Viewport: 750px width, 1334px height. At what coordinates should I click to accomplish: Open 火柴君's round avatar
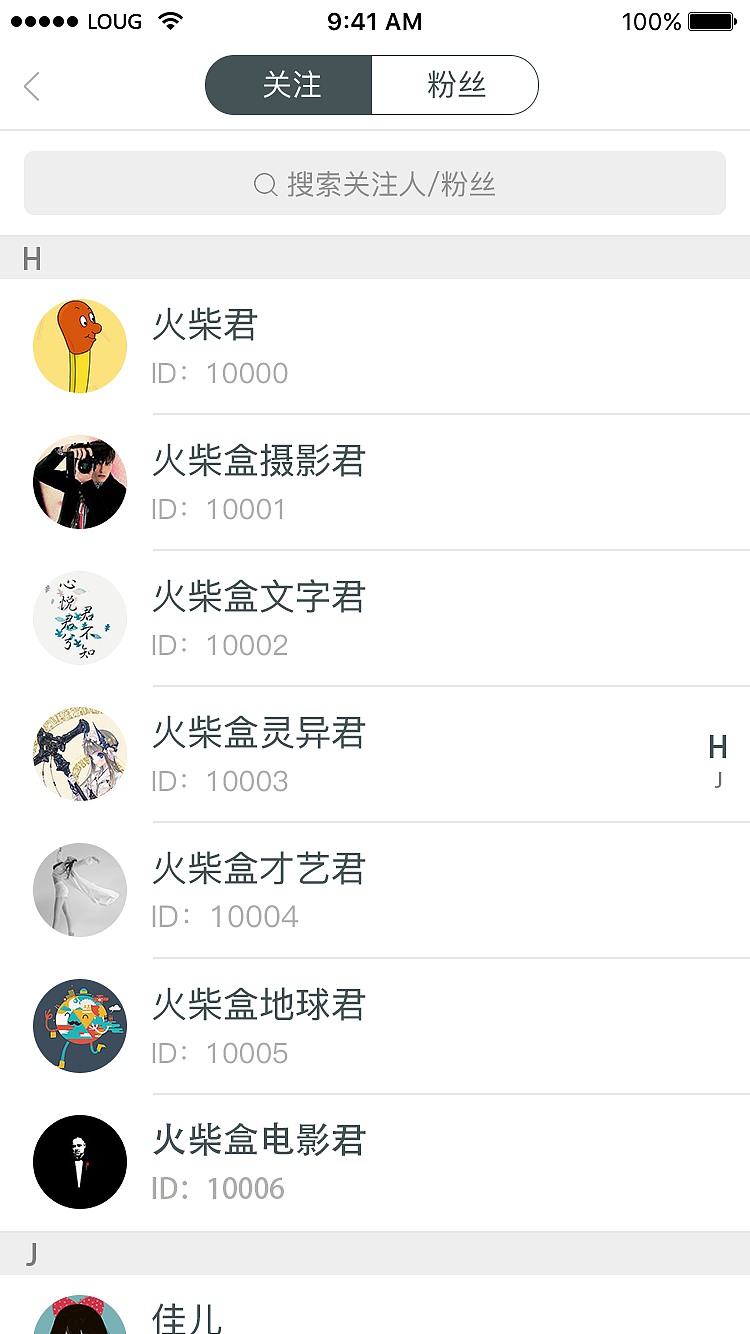(x=80, y=346)
